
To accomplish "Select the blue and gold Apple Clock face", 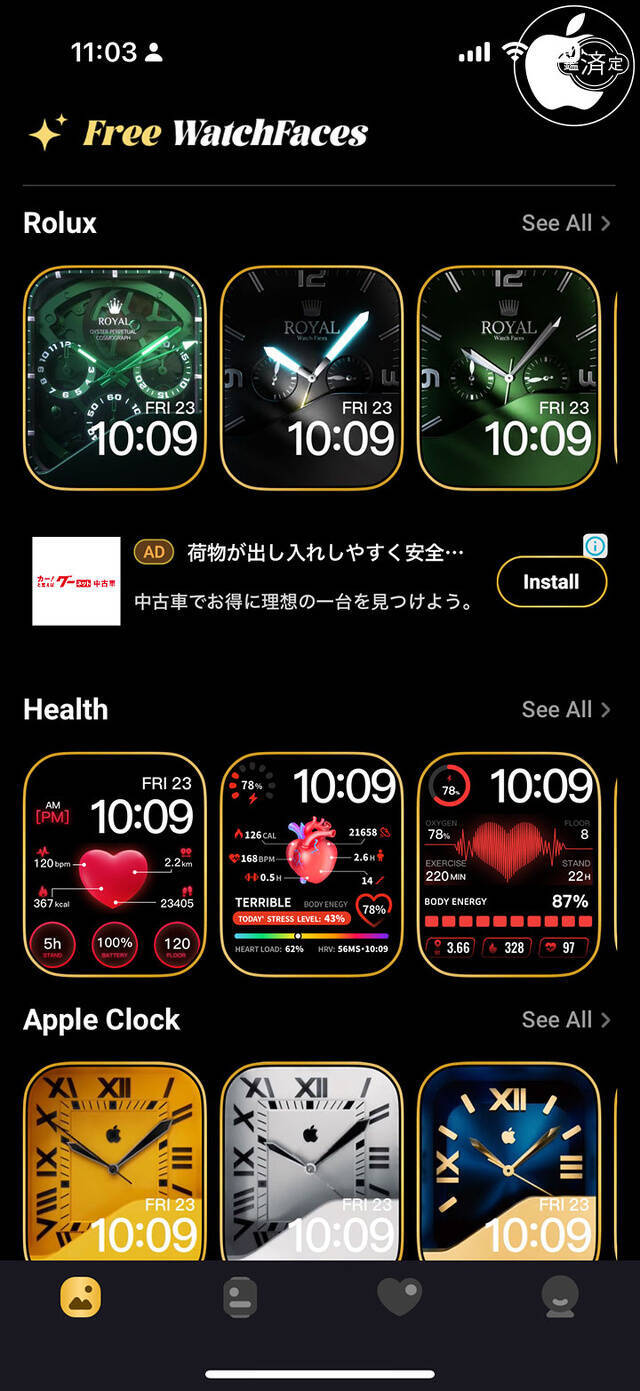I will [x=508, y=1160].
